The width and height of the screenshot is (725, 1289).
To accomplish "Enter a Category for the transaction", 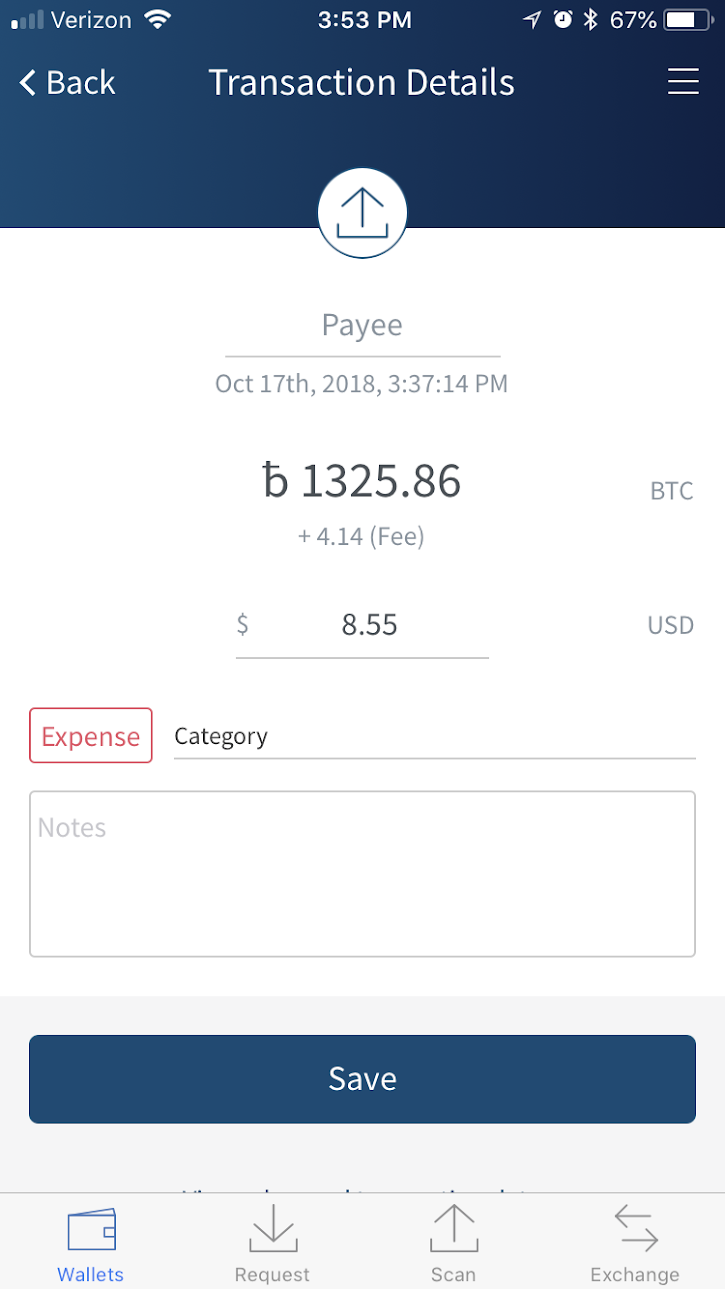I will click(434, 737).
